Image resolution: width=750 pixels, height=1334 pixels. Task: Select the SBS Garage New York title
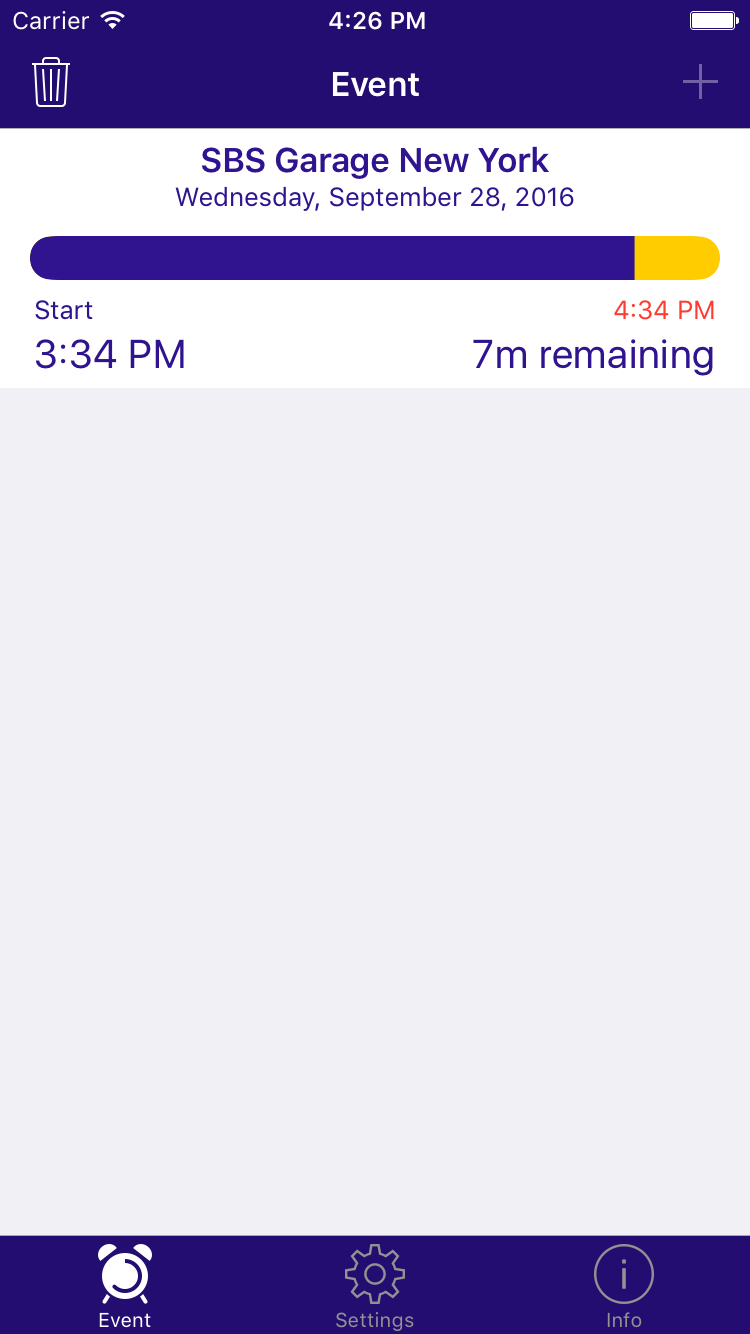[374, 160]
